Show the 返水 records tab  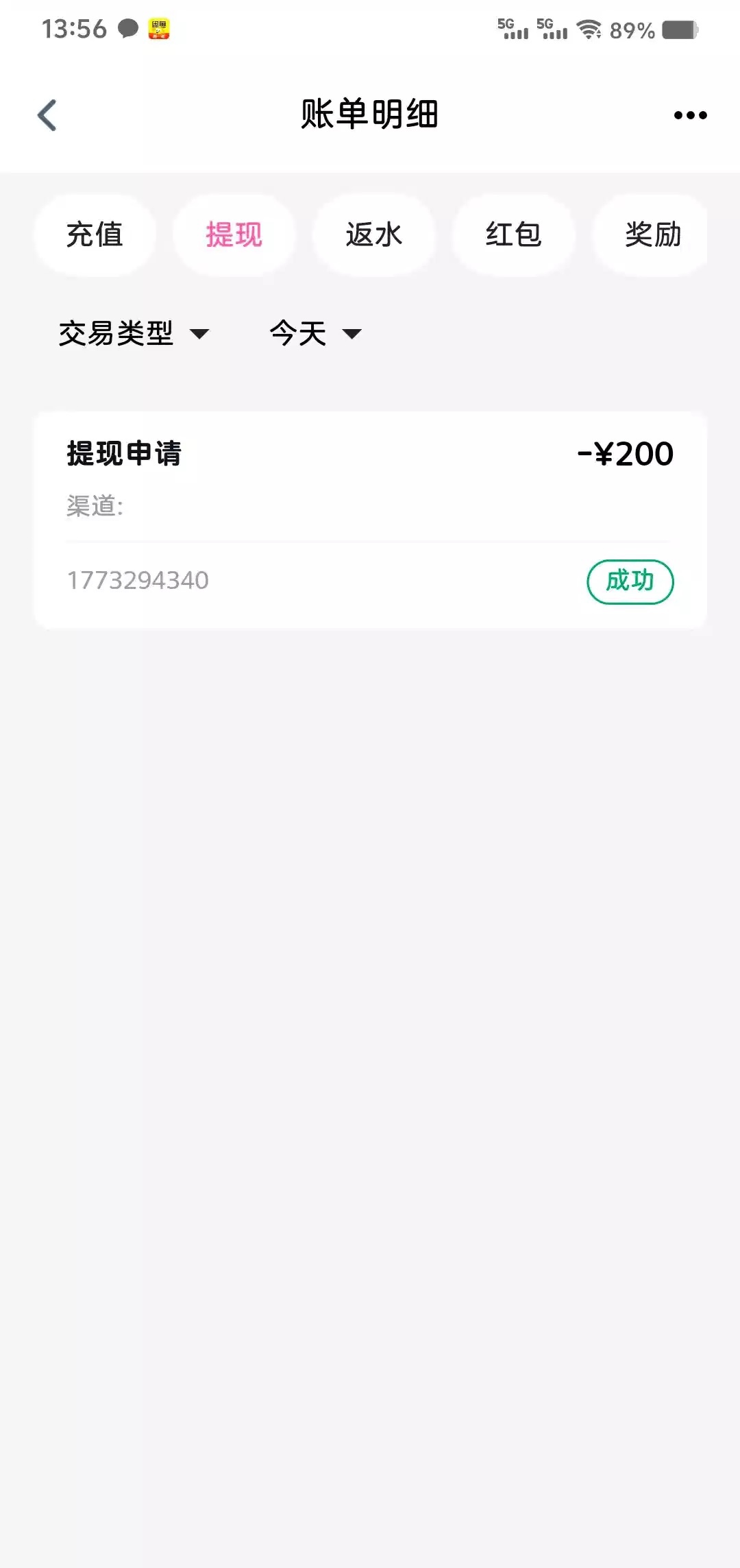[374, 234]
